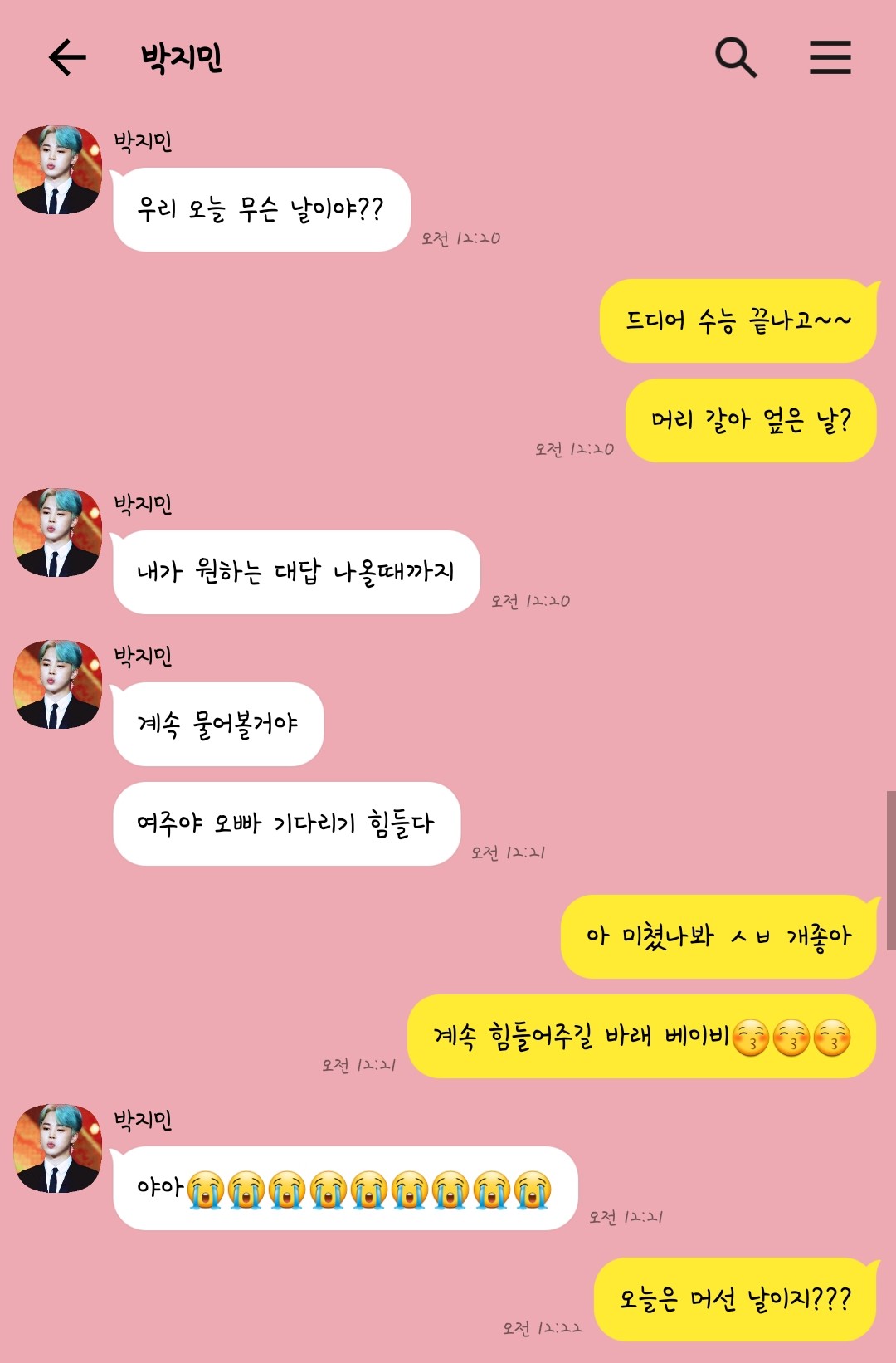Tap the bubble containing multiple crying emojis
This screenshot has width=896, height=1363.
point(340,1185)
